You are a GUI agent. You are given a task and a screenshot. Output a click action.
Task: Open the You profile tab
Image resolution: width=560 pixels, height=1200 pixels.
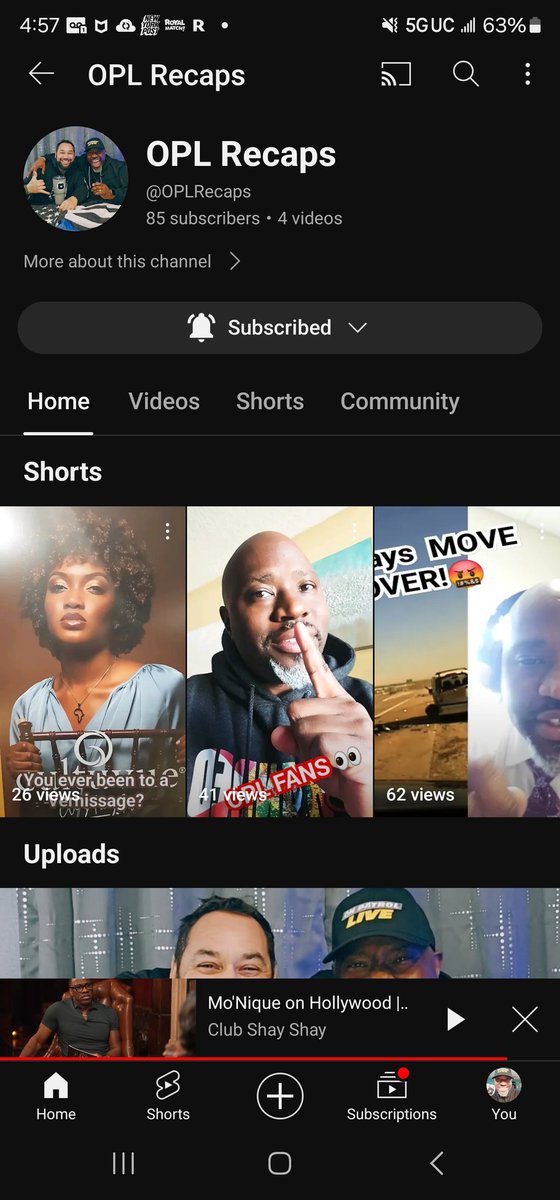(504, 1096)
